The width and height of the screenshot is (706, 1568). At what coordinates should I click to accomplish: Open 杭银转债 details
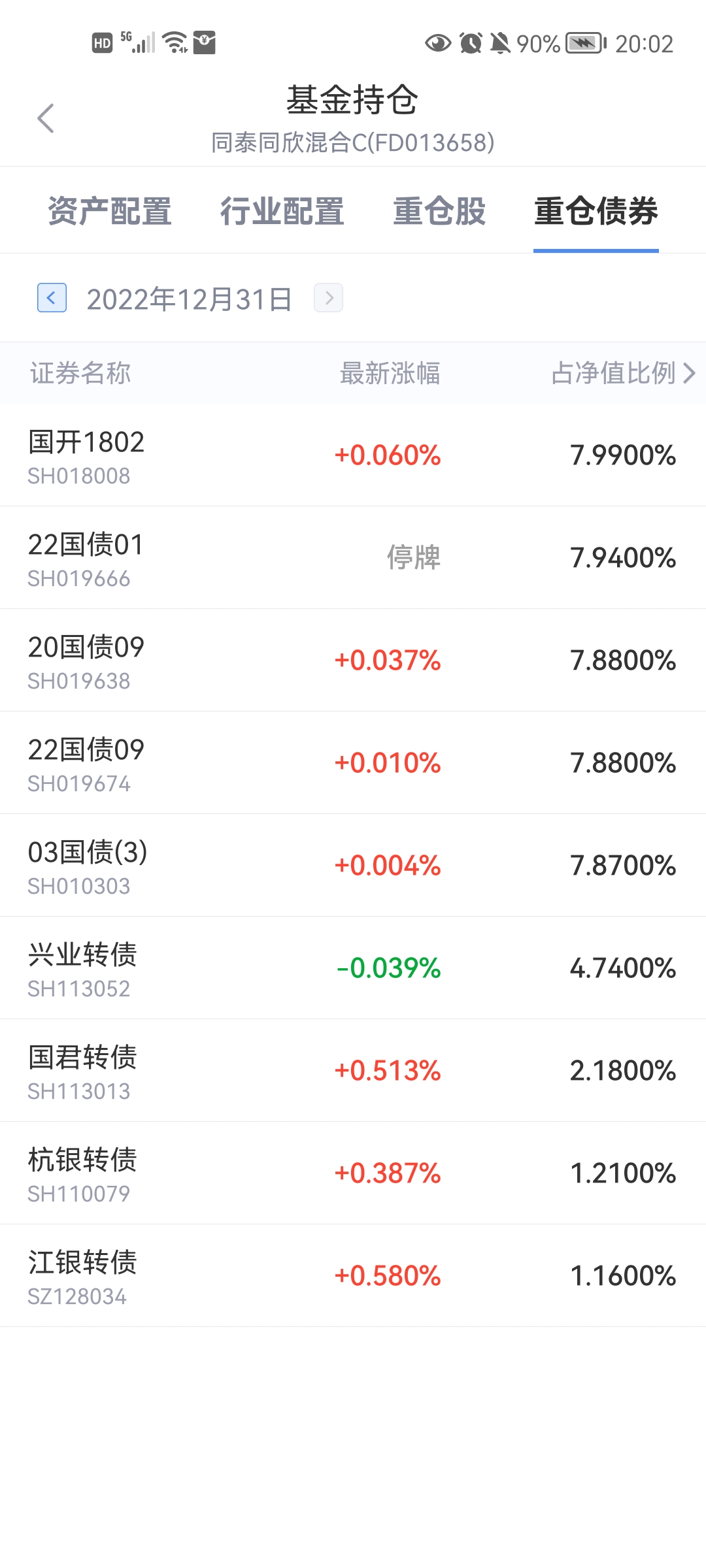tap(353, 1173)
